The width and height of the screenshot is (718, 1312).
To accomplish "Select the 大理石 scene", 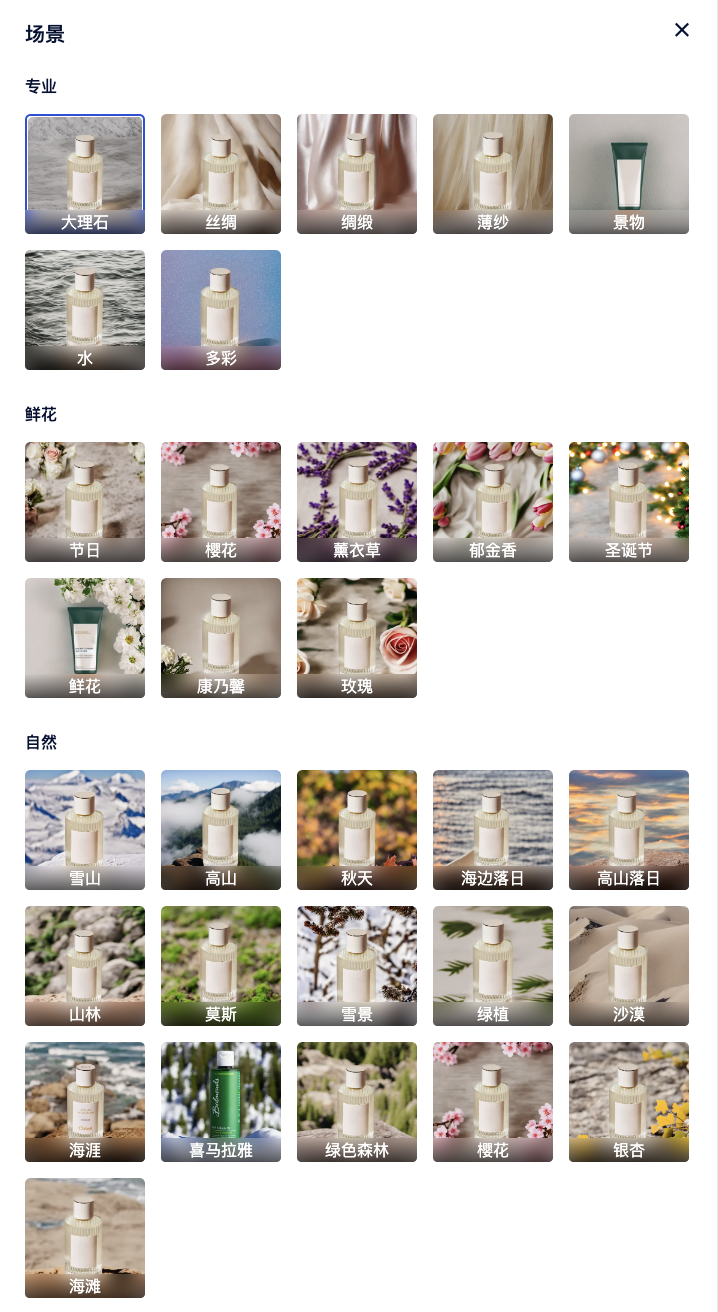I will (85, 174).
